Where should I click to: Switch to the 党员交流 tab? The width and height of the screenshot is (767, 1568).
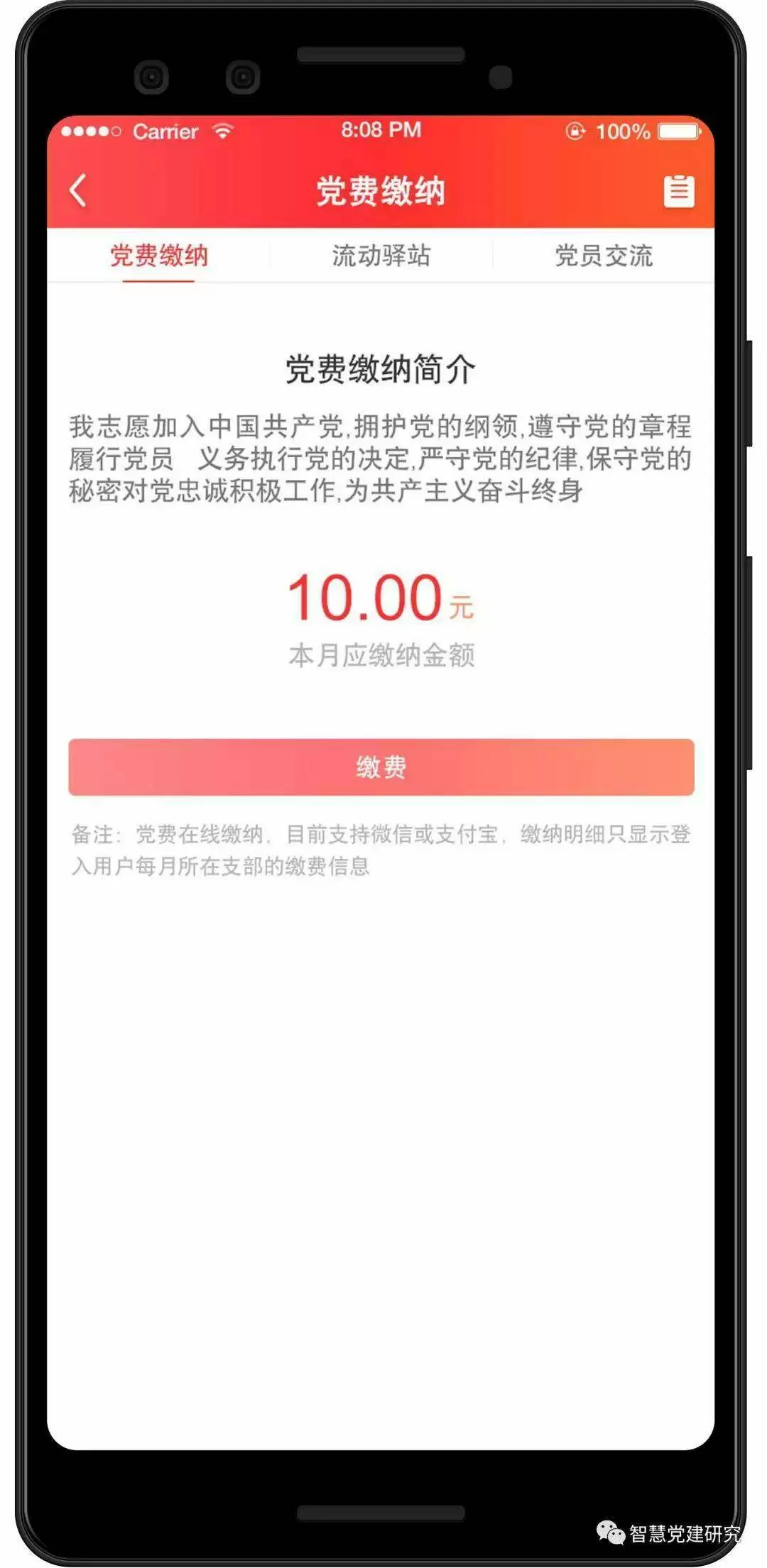(604, 256)
